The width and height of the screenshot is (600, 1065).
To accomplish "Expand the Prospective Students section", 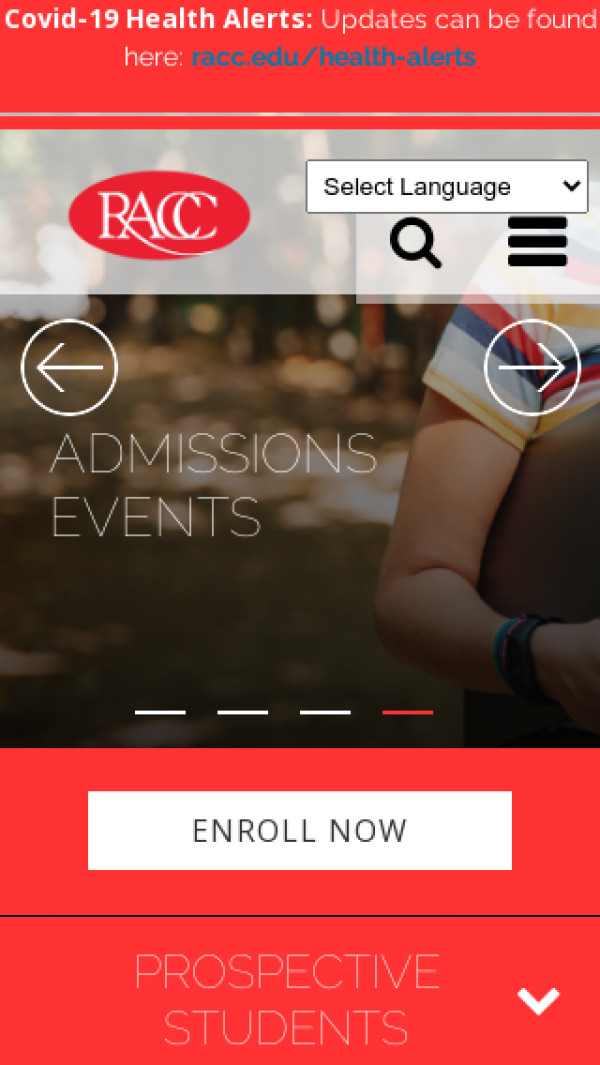I will pos(538,1000).
